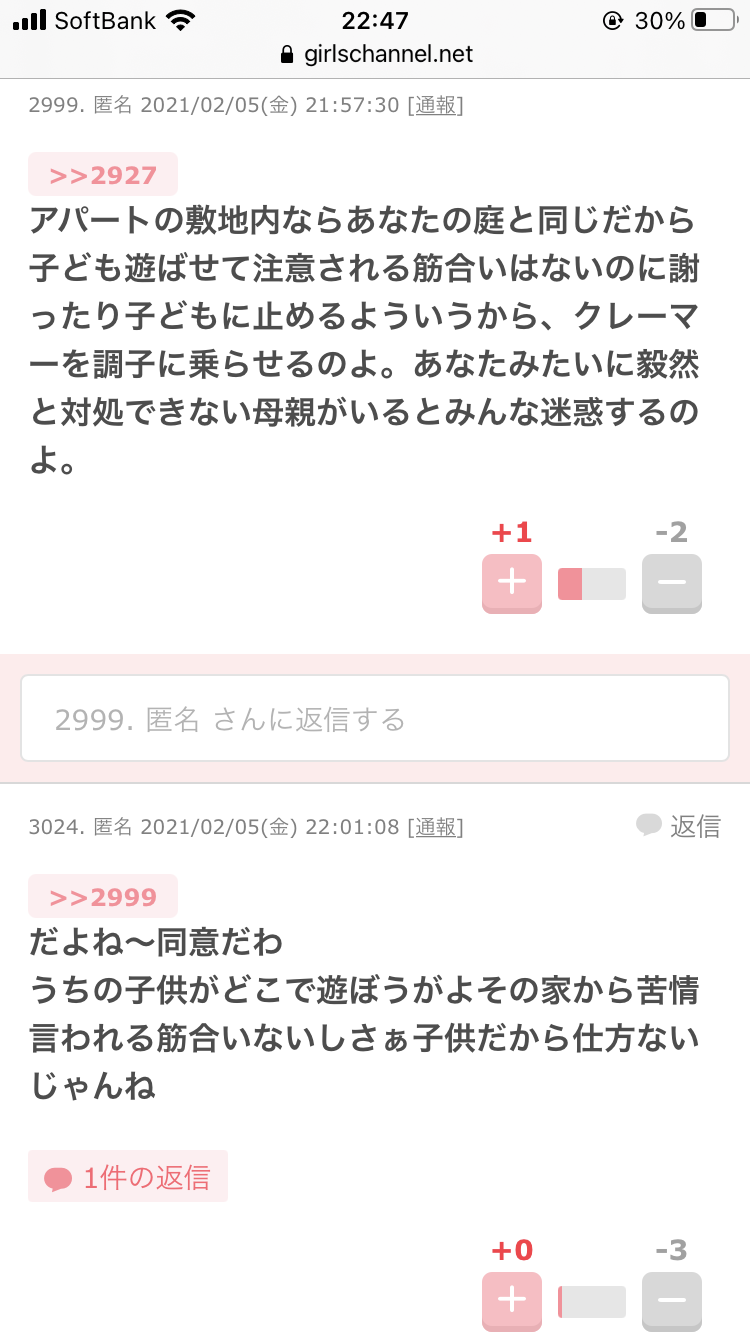This screenshot has height=1334, width=750.
Task: Report comment 3024 via 通報 link
Action: coord(435,827)
